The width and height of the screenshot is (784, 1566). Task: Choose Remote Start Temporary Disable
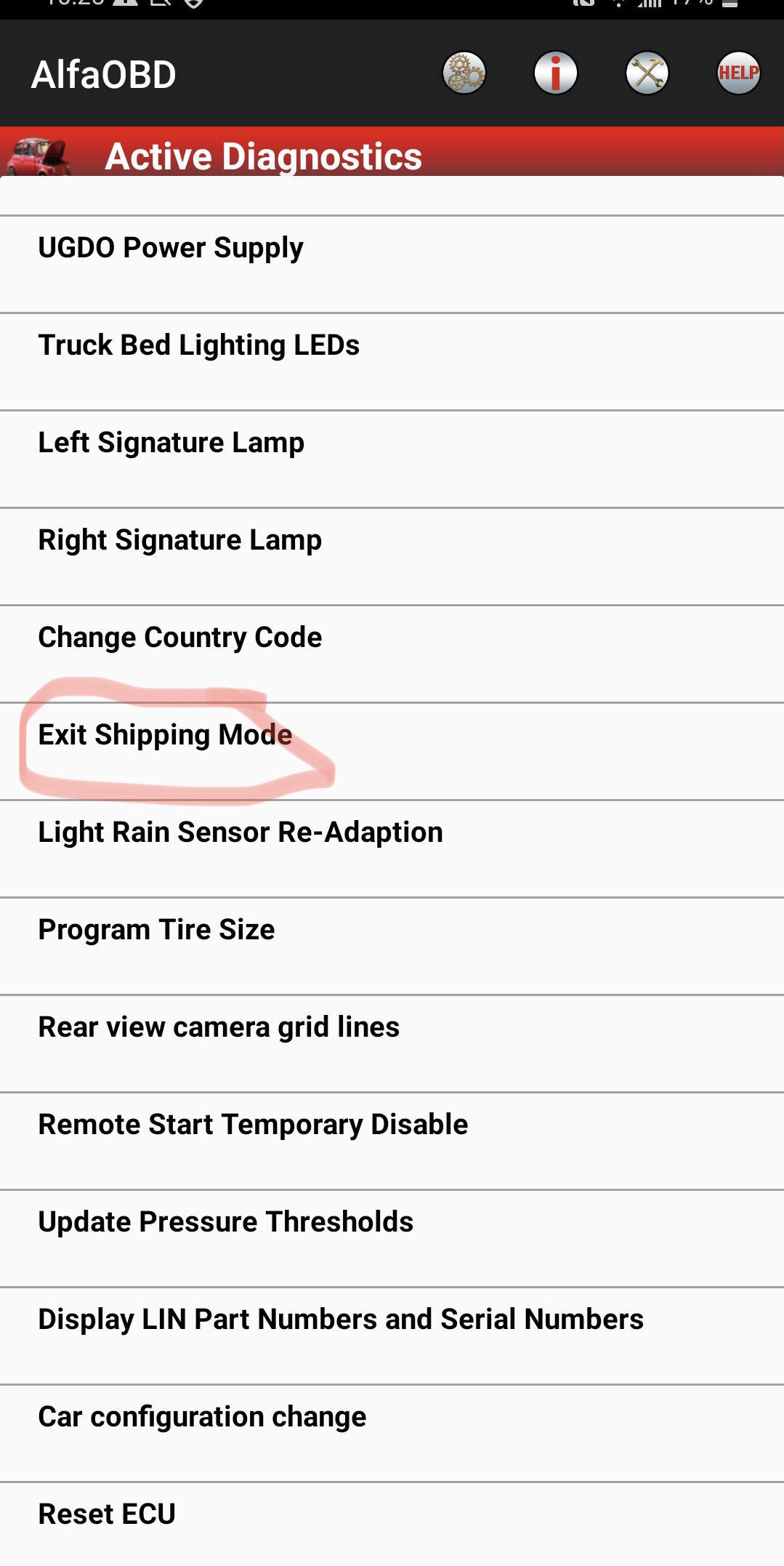253,1125
